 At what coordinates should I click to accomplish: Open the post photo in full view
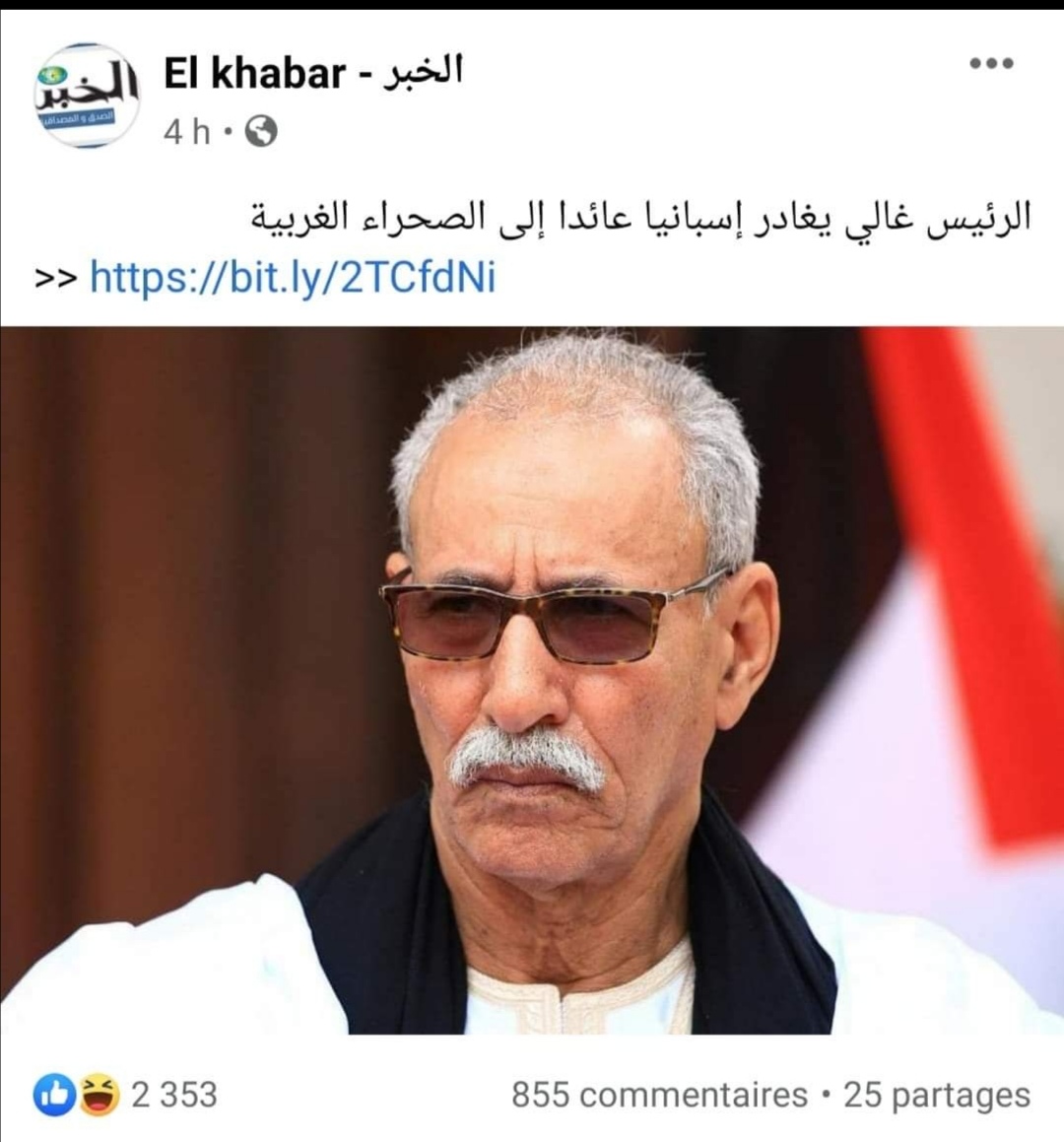click(532, 680)
